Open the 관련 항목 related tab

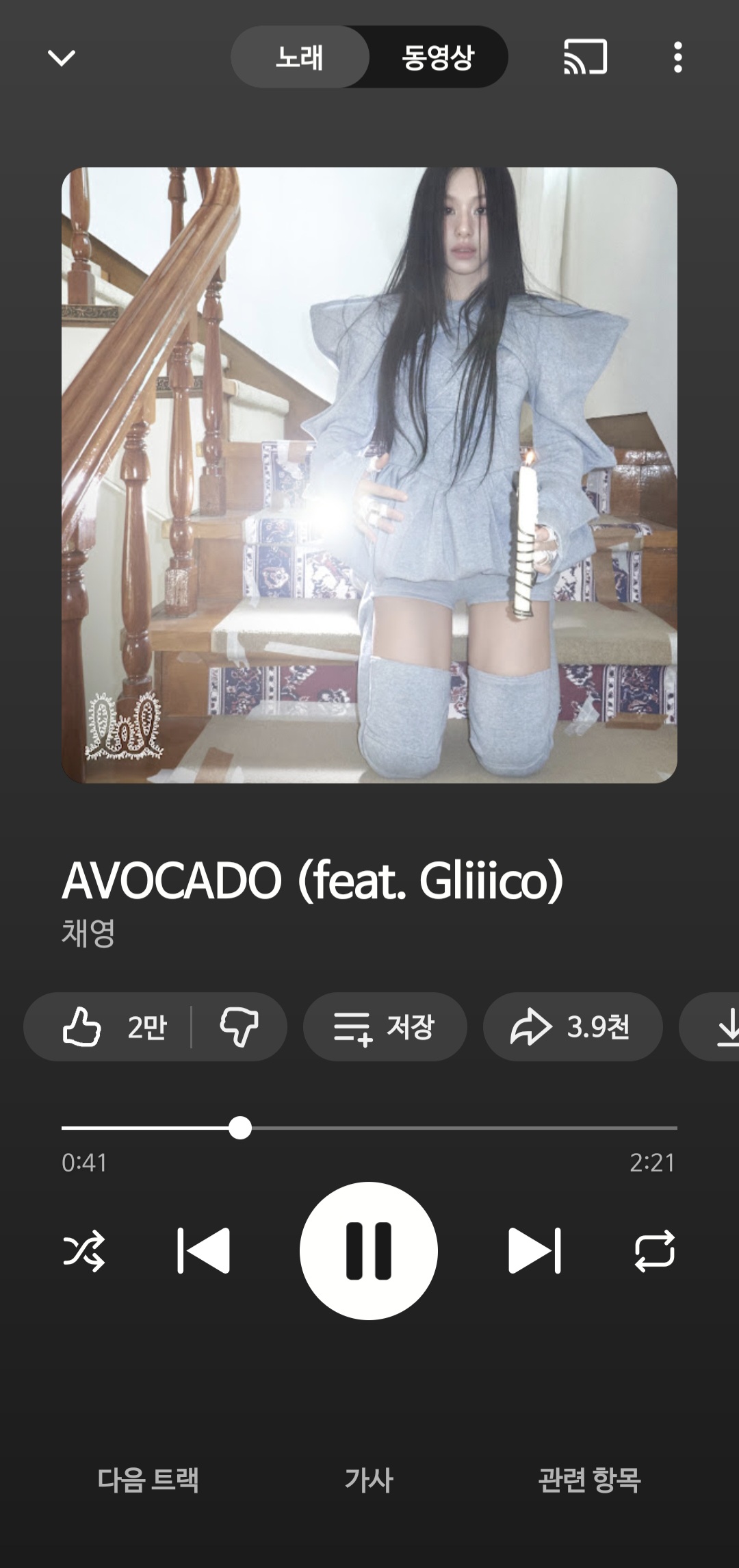(x=589, y=1480)
